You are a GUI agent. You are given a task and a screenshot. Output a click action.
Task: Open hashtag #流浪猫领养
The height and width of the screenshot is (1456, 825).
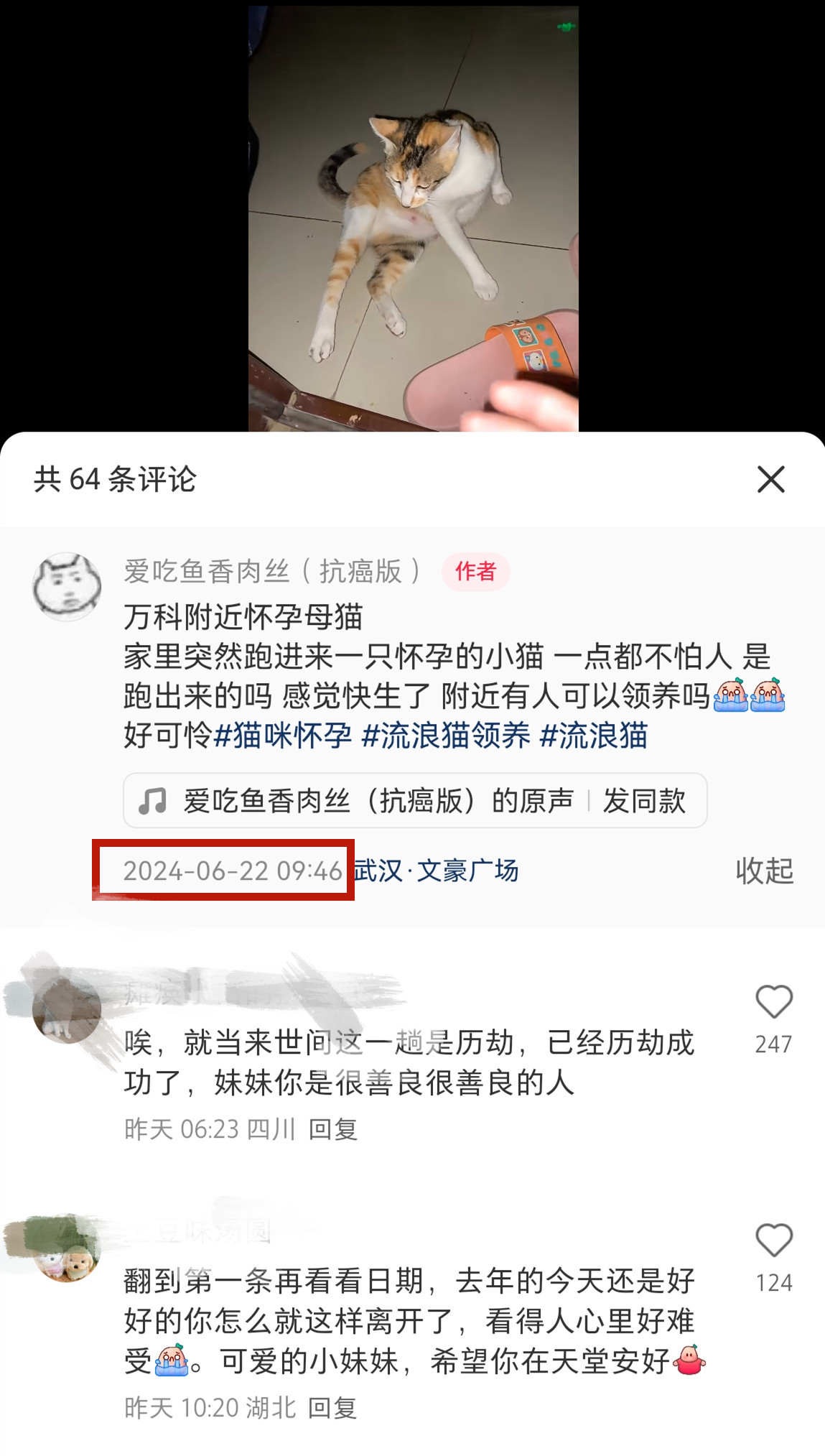[446, 736]
